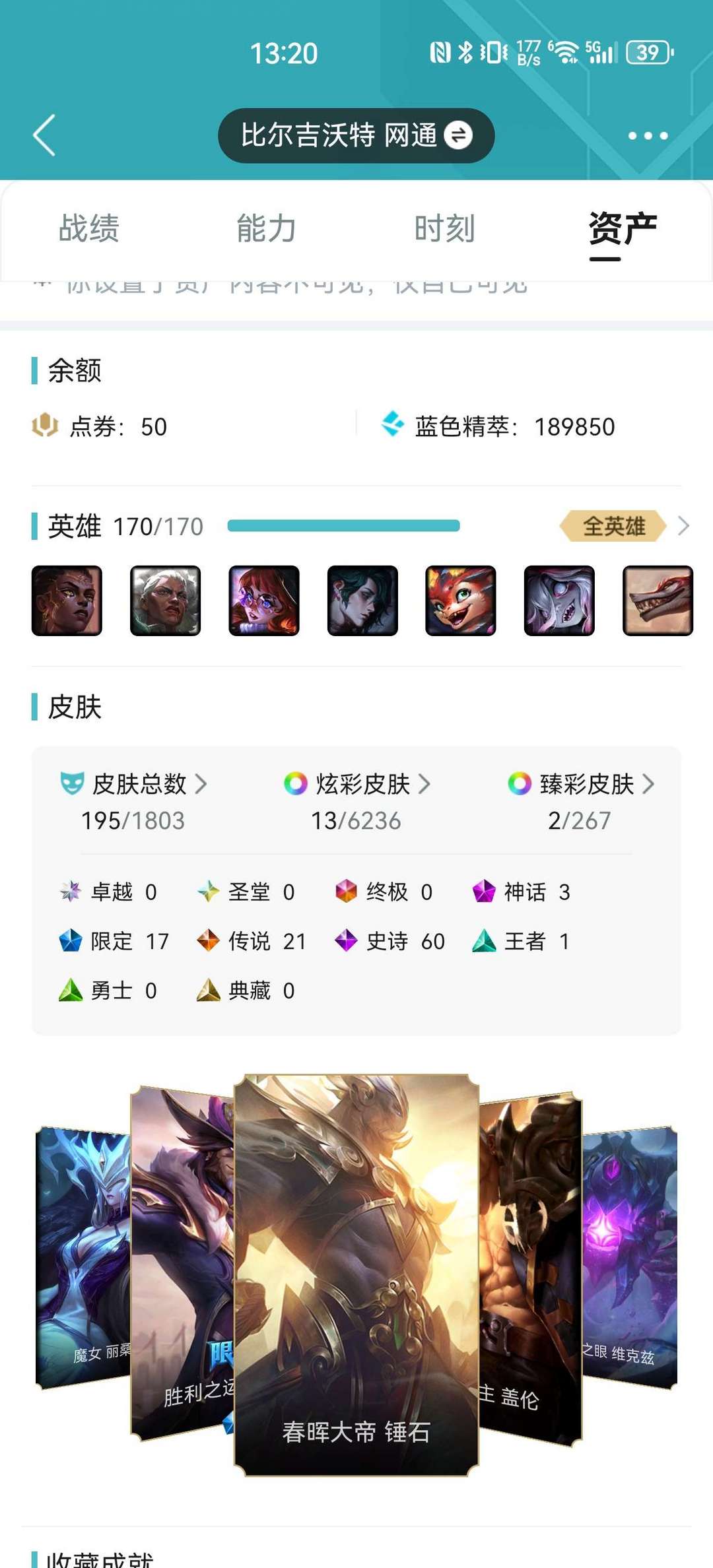The height and width of the screenshot is (1568, 713).
Task: Select the 资产 tab
Action: click(x=622, y=228)
